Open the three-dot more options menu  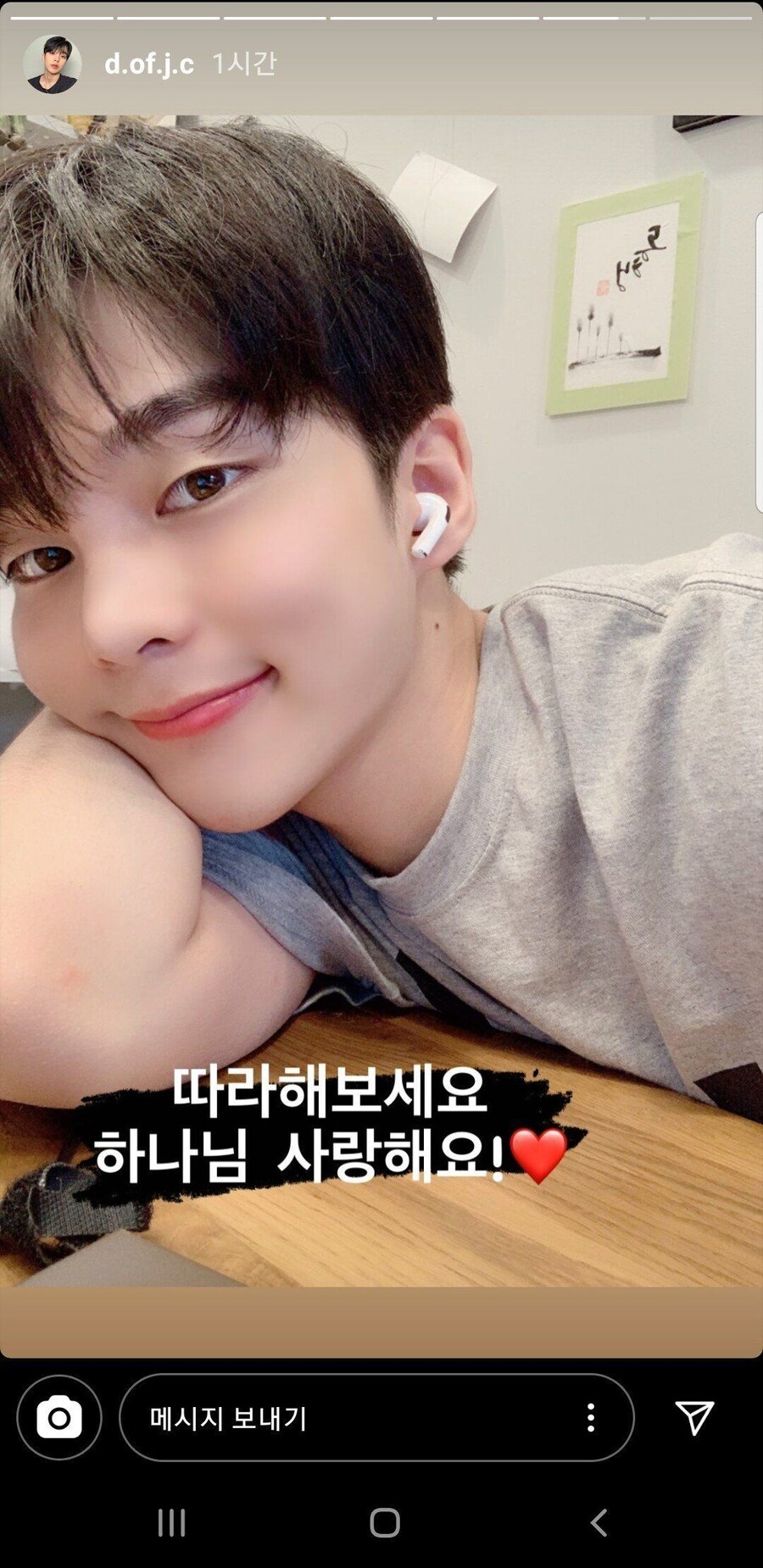pos(590,1417)
